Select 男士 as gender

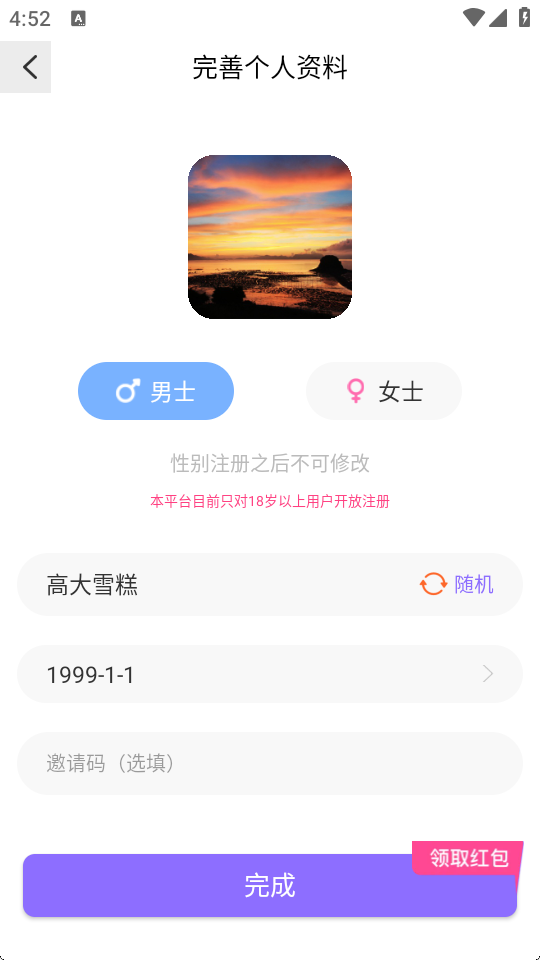pyautogui.click(x=156, y=391)
